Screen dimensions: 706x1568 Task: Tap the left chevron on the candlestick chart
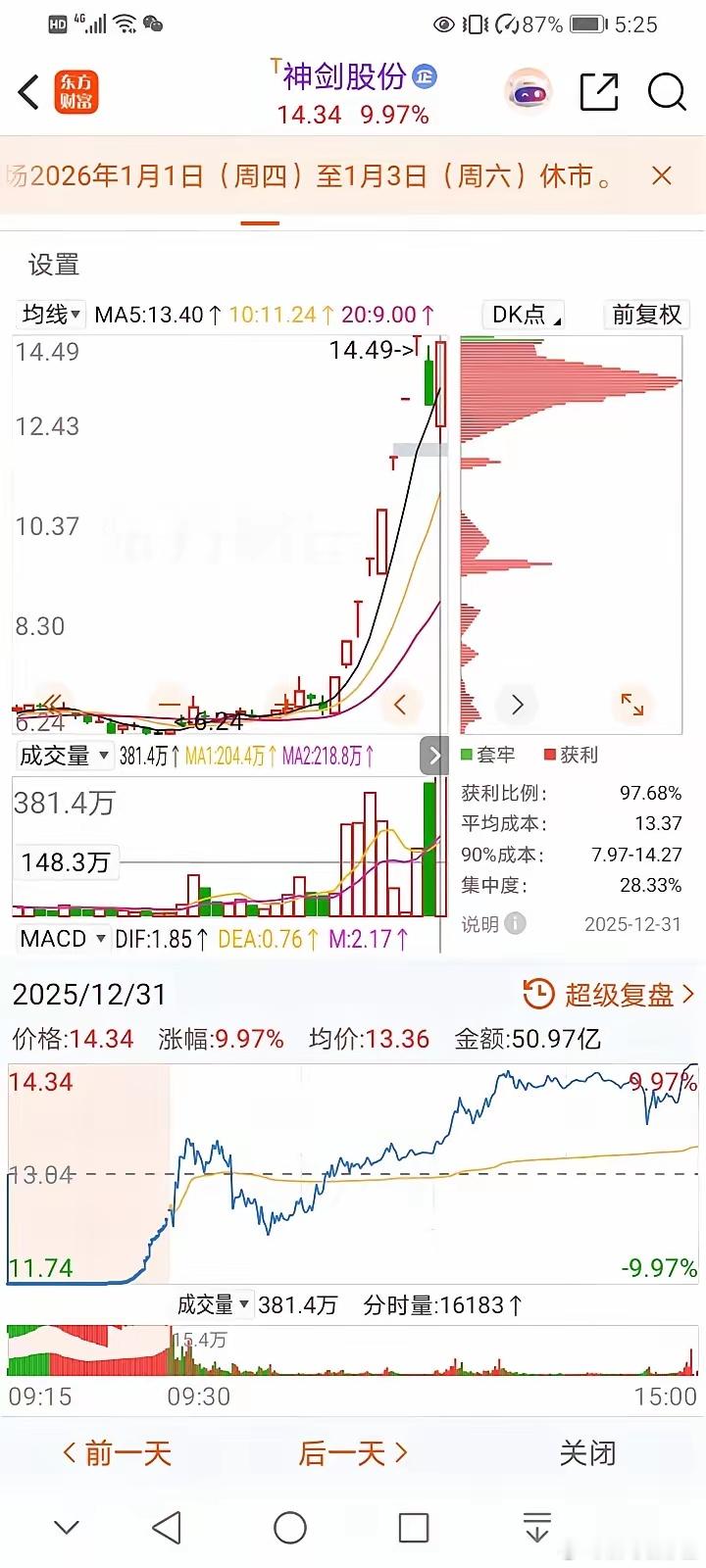pos(400,704)
